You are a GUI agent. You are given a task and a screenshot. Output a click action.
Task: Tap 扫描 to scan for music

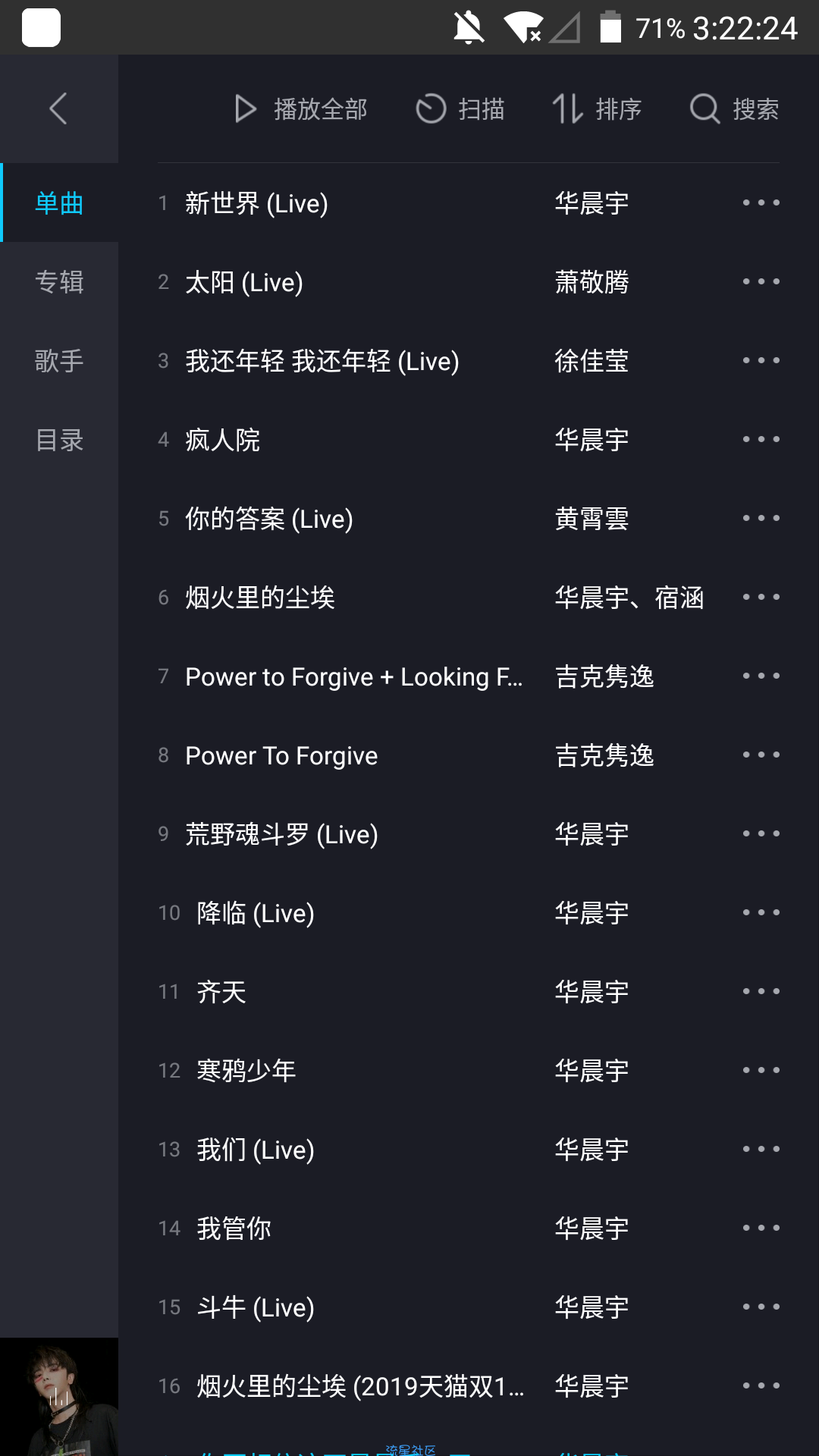click(x=460, y=109)
